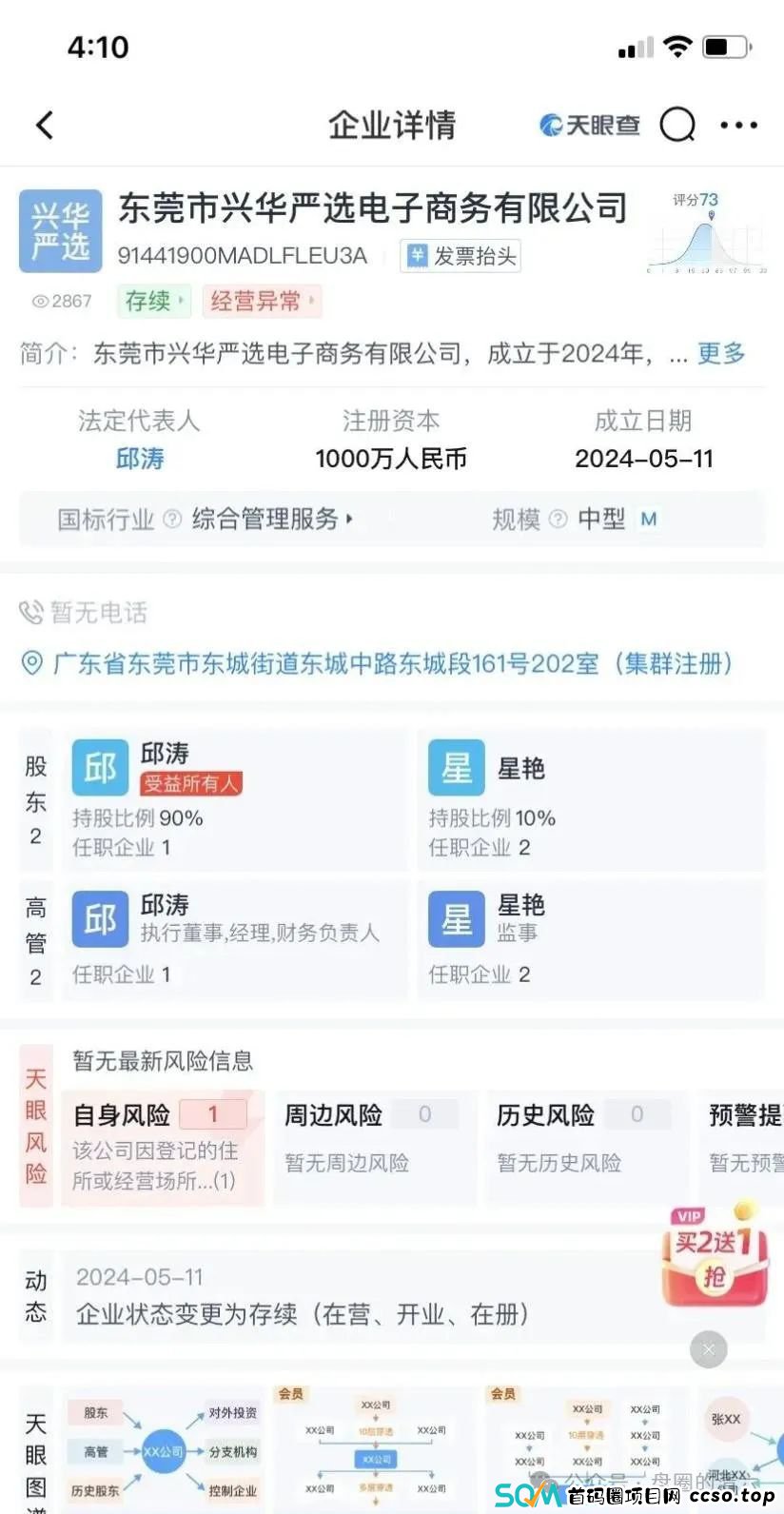Open legal representative 邱涛 link
The height and width of the screenshot is (1514, 784).
tap(140, 459)
